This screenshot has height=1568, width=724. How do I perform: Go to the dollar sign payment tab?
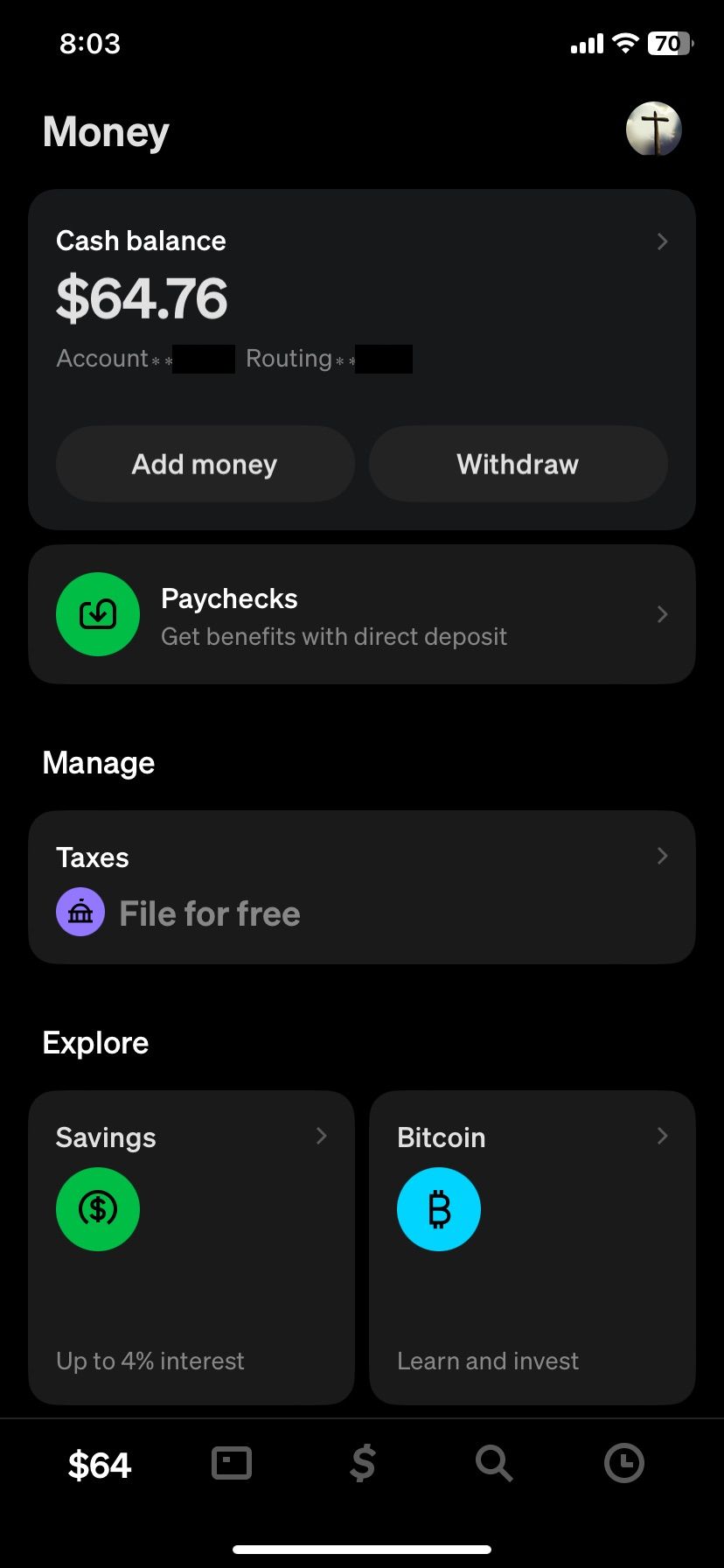pos(363,1463)
